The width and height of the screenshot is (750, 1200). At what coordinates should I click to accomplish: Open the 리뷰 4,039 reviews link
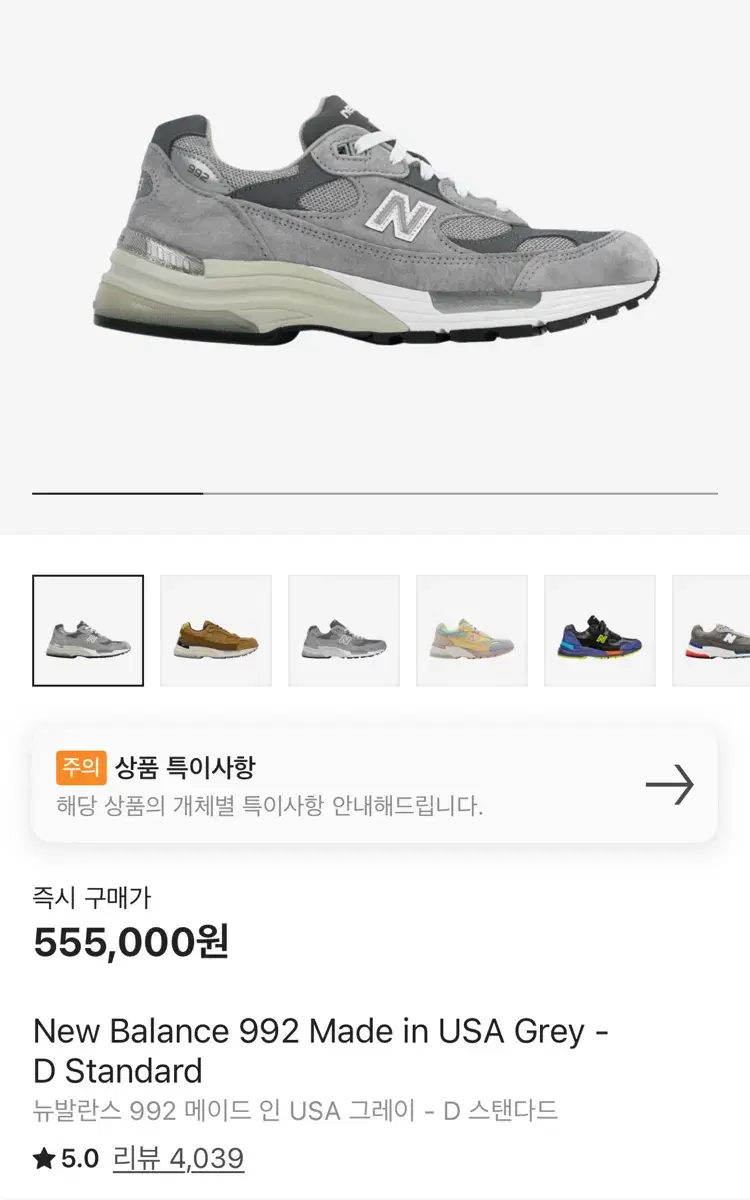click(180, 1160)
